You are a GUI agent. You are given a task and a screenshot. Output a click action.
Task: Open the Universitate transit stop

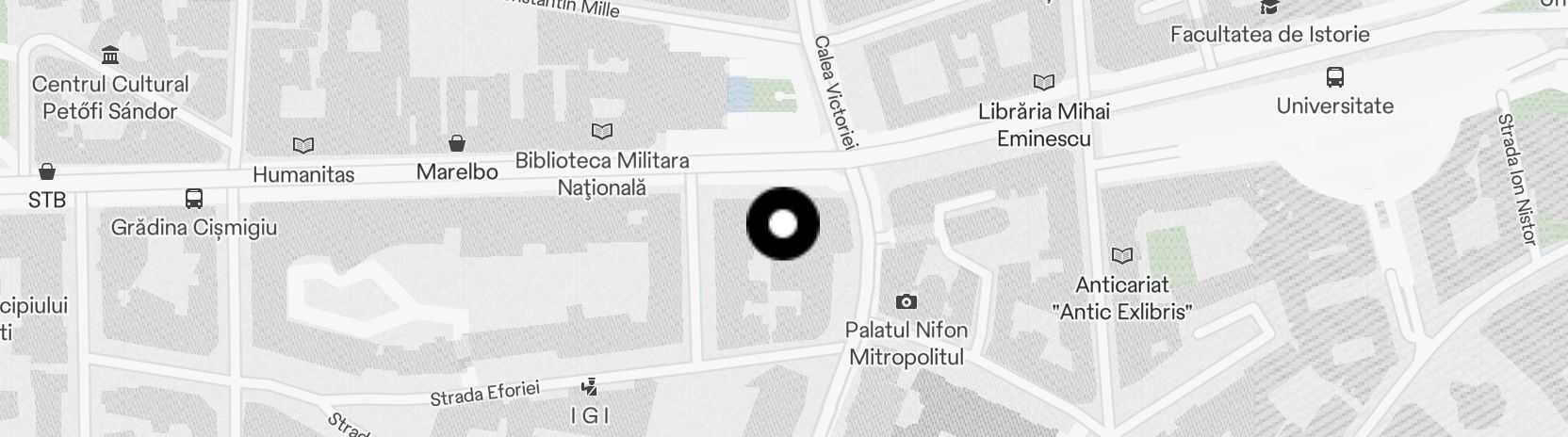pos(1334,78)
